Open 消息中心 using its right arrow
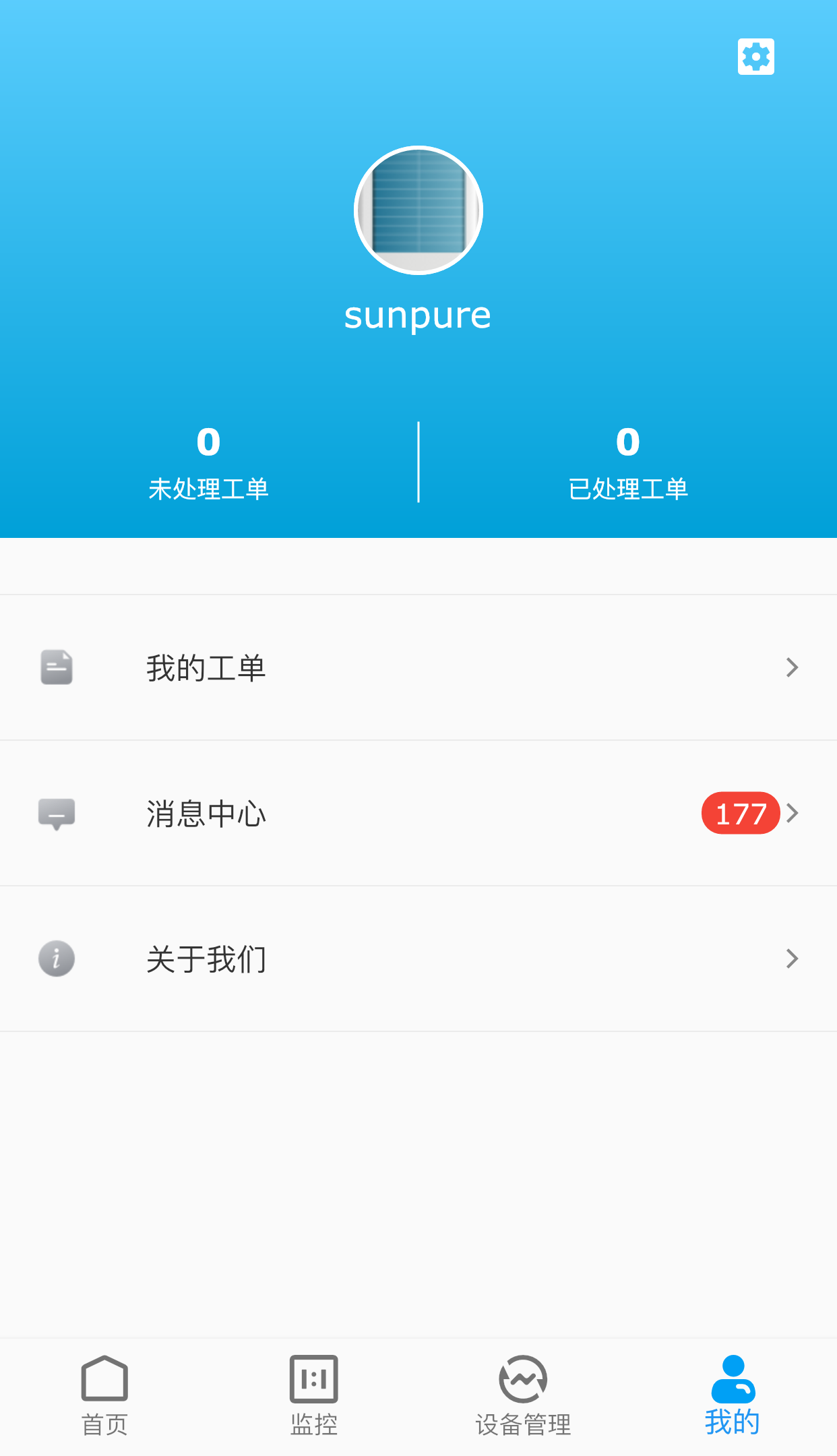The image size is (837, 1456). [x=793, y=813]
